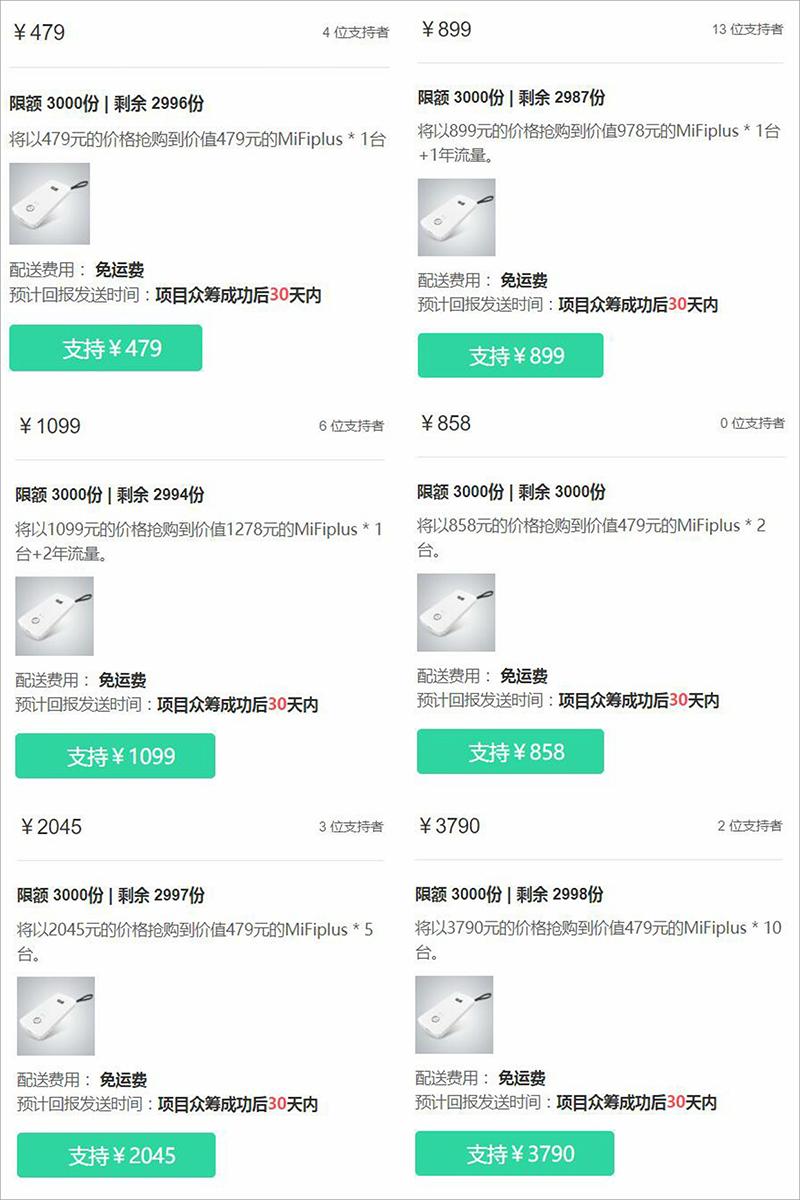Open the MiFiplus photo in the ¥1099 tier
This screenshot has width=800, height=1200.
(x=55, y=615)
